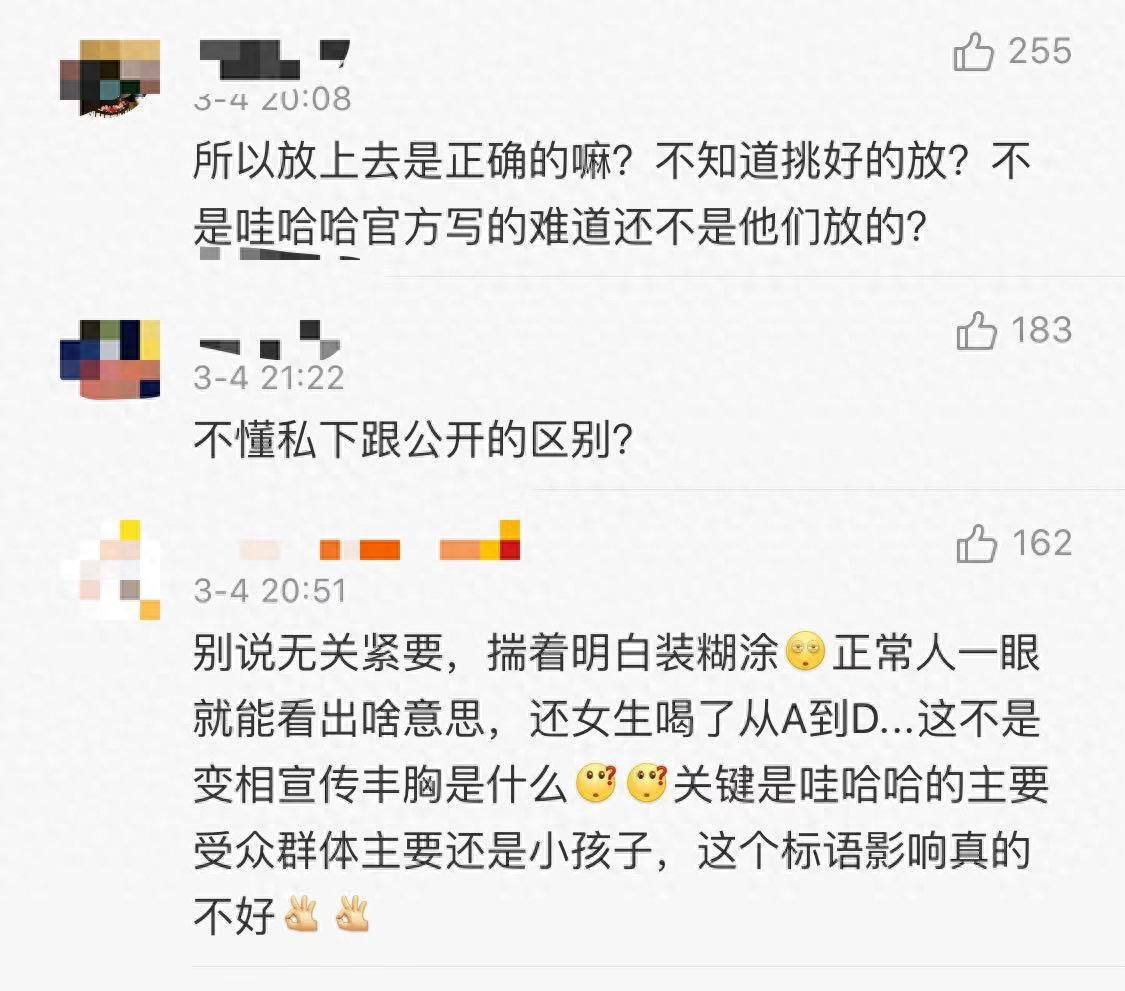Like the comment posted at 3-4 21:22
This screenshot has height=991, width=1125.
(x=976, y=330)
